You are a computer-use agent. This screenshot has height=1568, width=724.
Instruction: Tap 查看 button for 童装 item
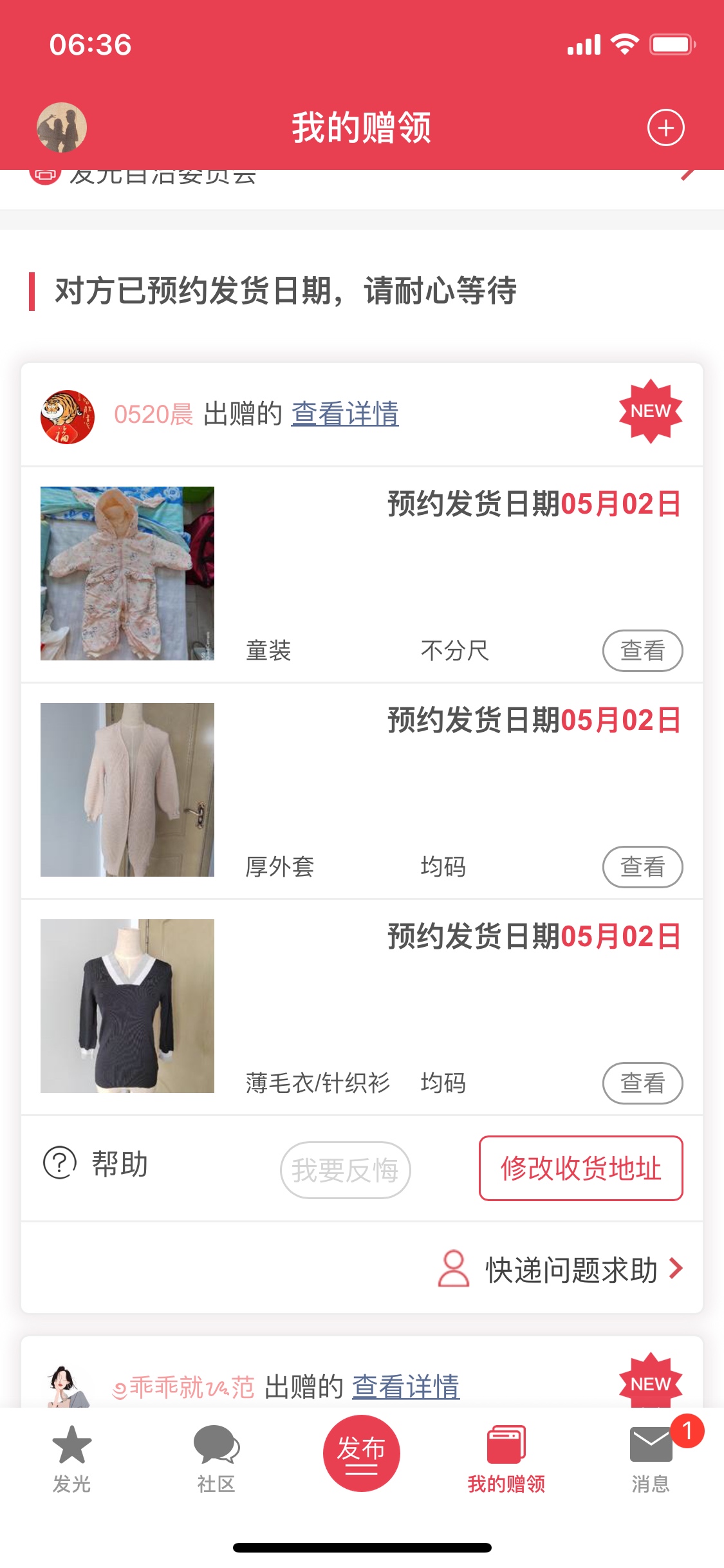click(x=642, y=650)
